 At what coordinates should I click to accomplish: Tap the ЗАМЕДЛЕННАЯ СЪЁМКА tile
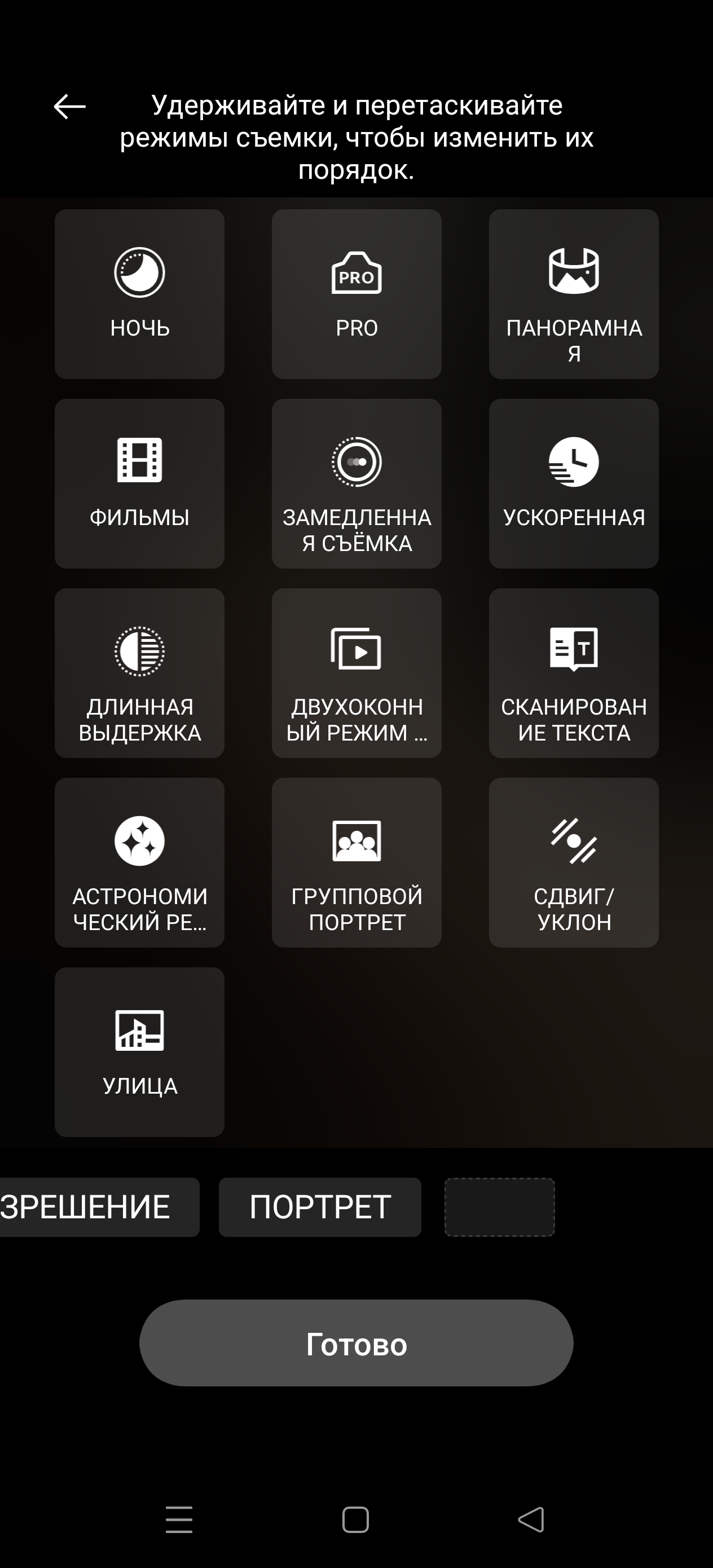pos(356,483)
